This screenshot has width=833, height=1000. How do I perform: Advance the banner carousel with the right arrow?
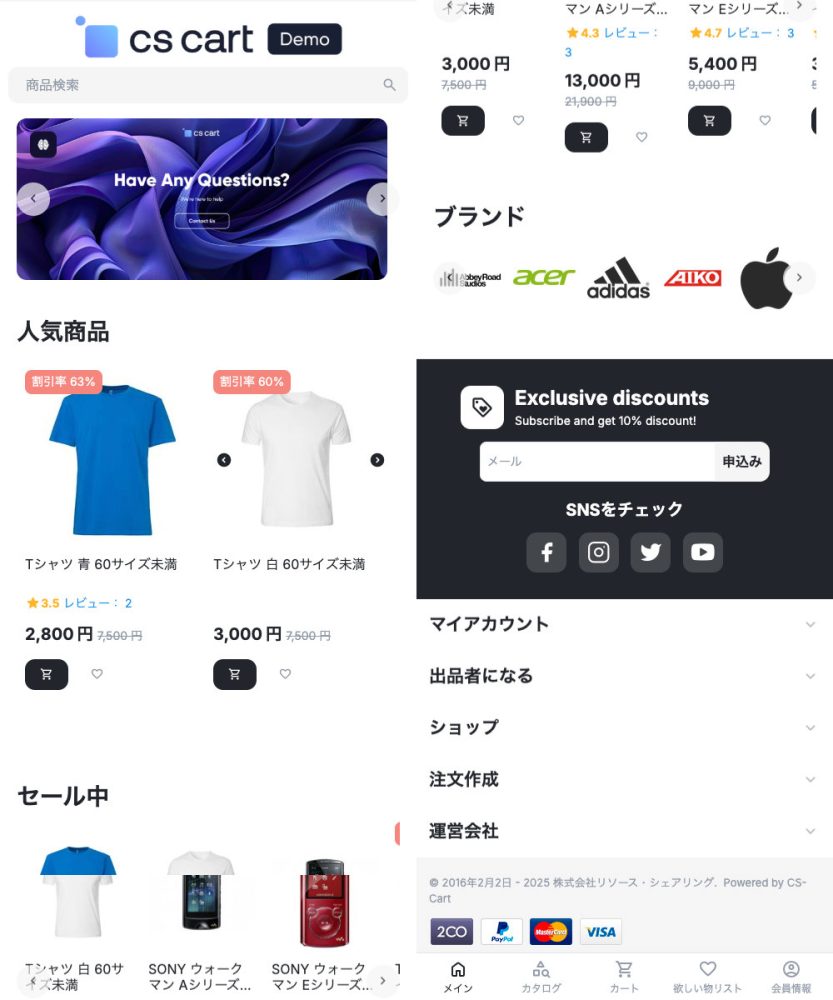pyautogui.click(x=382, y=199)
